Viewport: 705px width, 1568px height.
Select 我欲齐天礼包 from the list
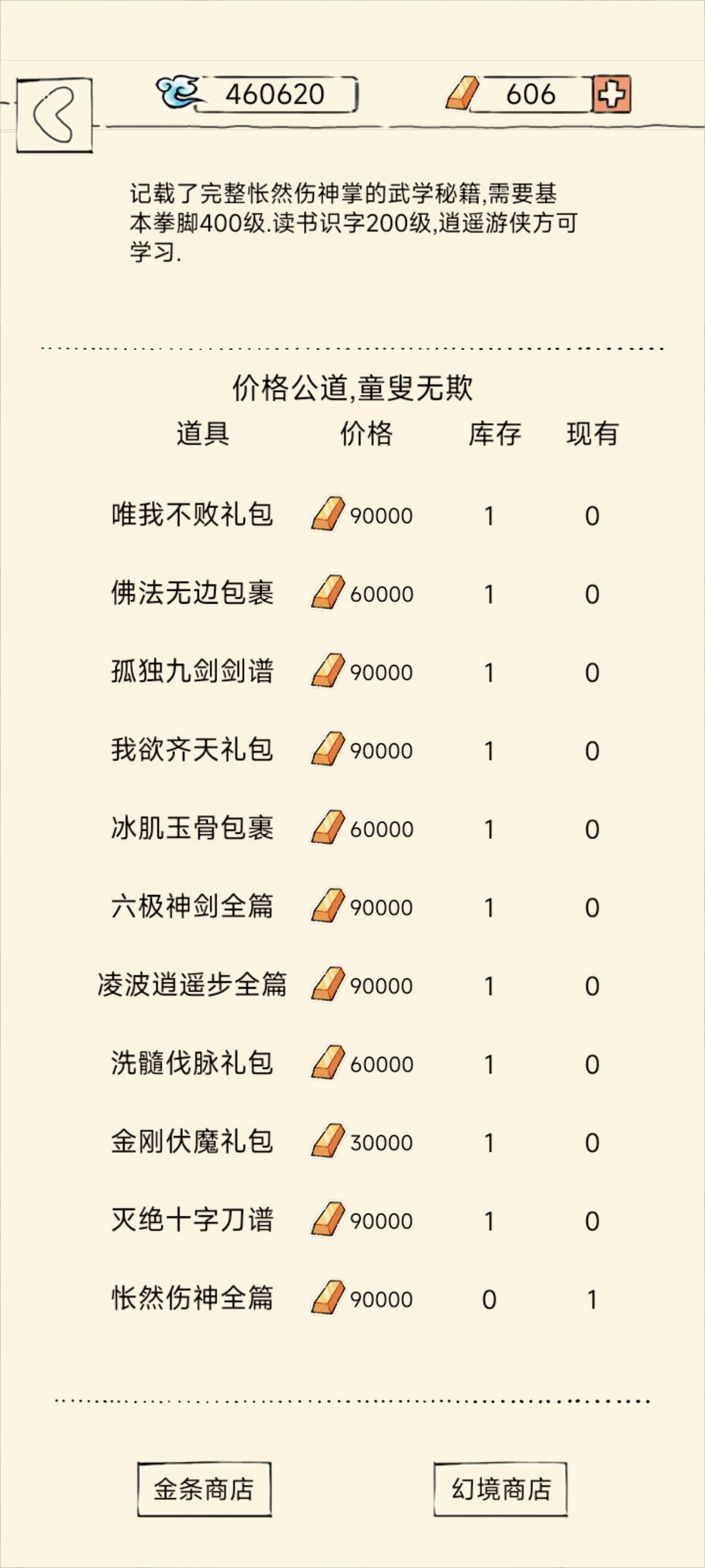(x=192, y=750)
